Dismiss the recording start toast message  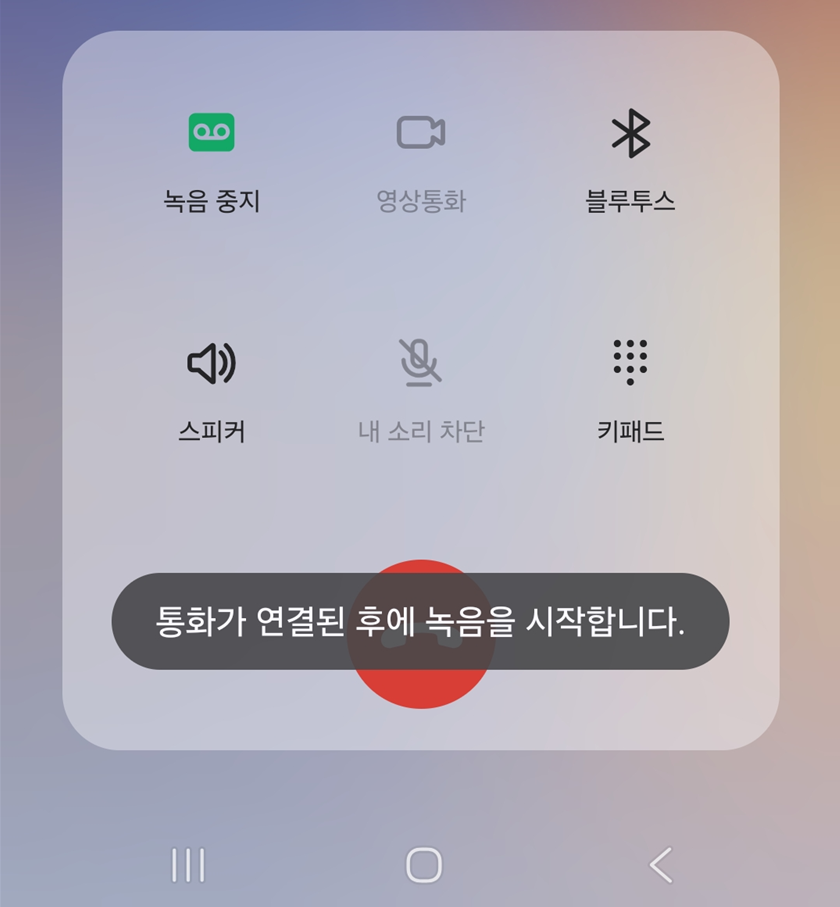420,618
